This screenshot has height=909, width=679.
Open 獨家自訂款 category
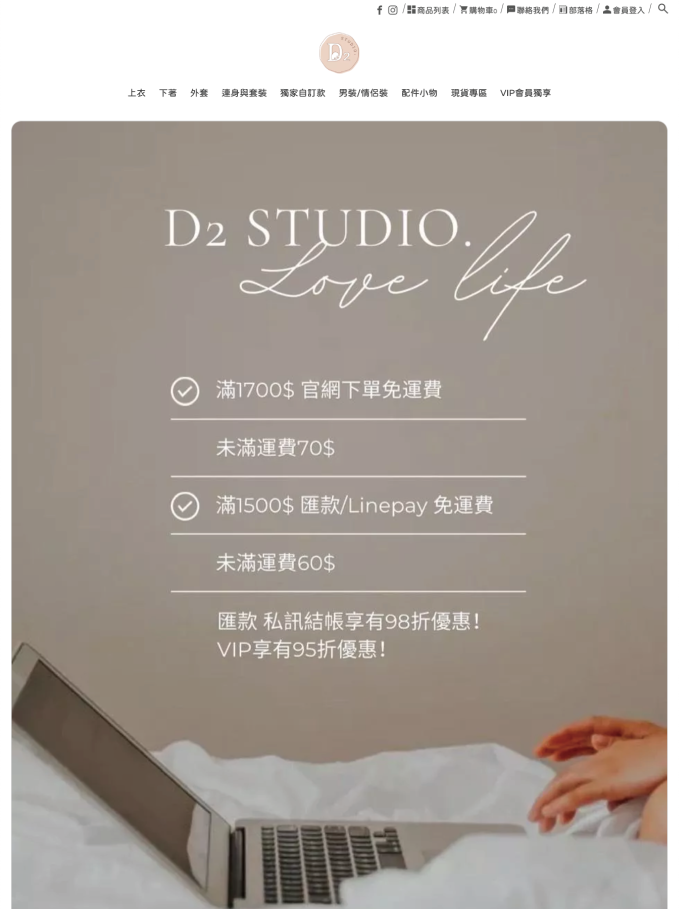(x=302, y=93)
